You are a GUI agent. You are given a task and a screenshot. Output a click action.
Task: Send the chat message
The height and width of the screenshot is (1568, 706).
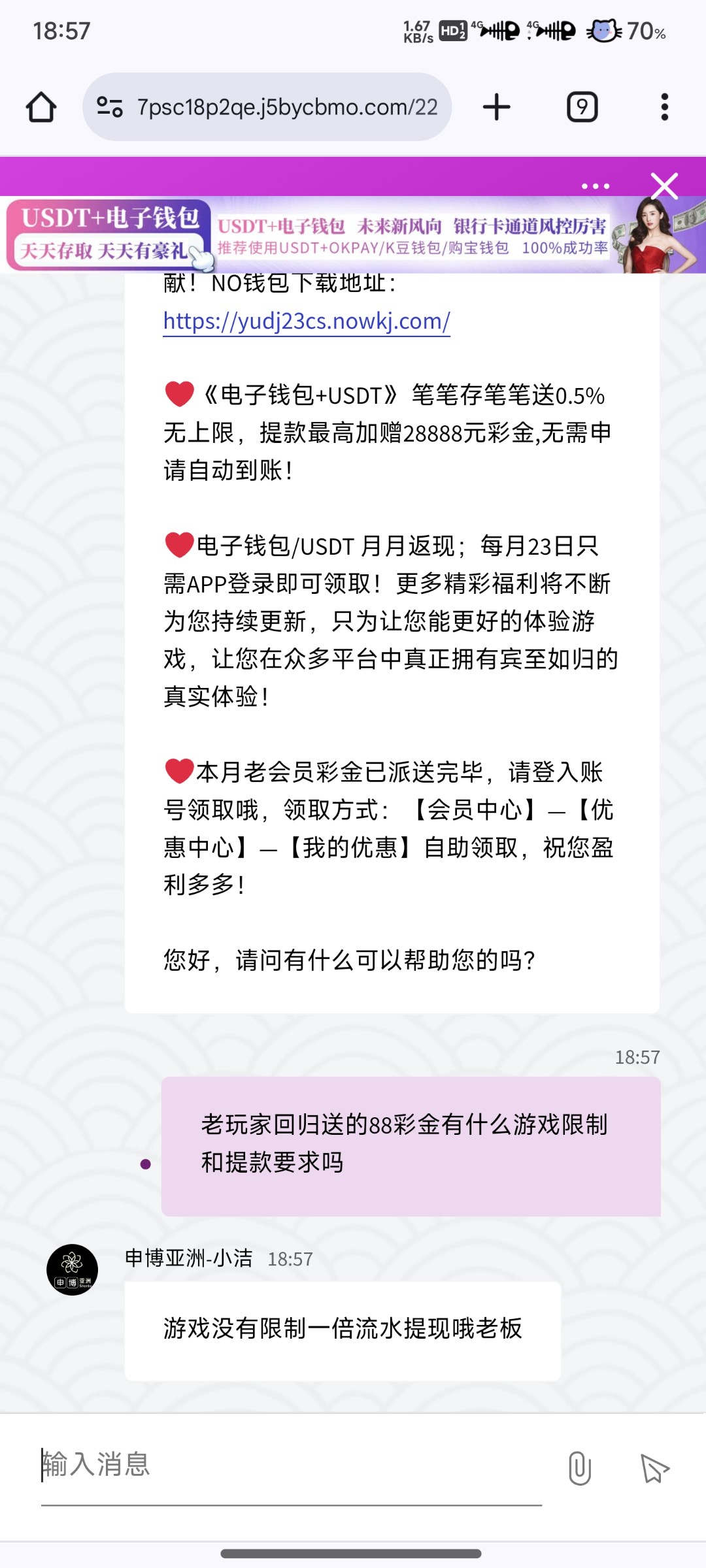pos(654,1468)
